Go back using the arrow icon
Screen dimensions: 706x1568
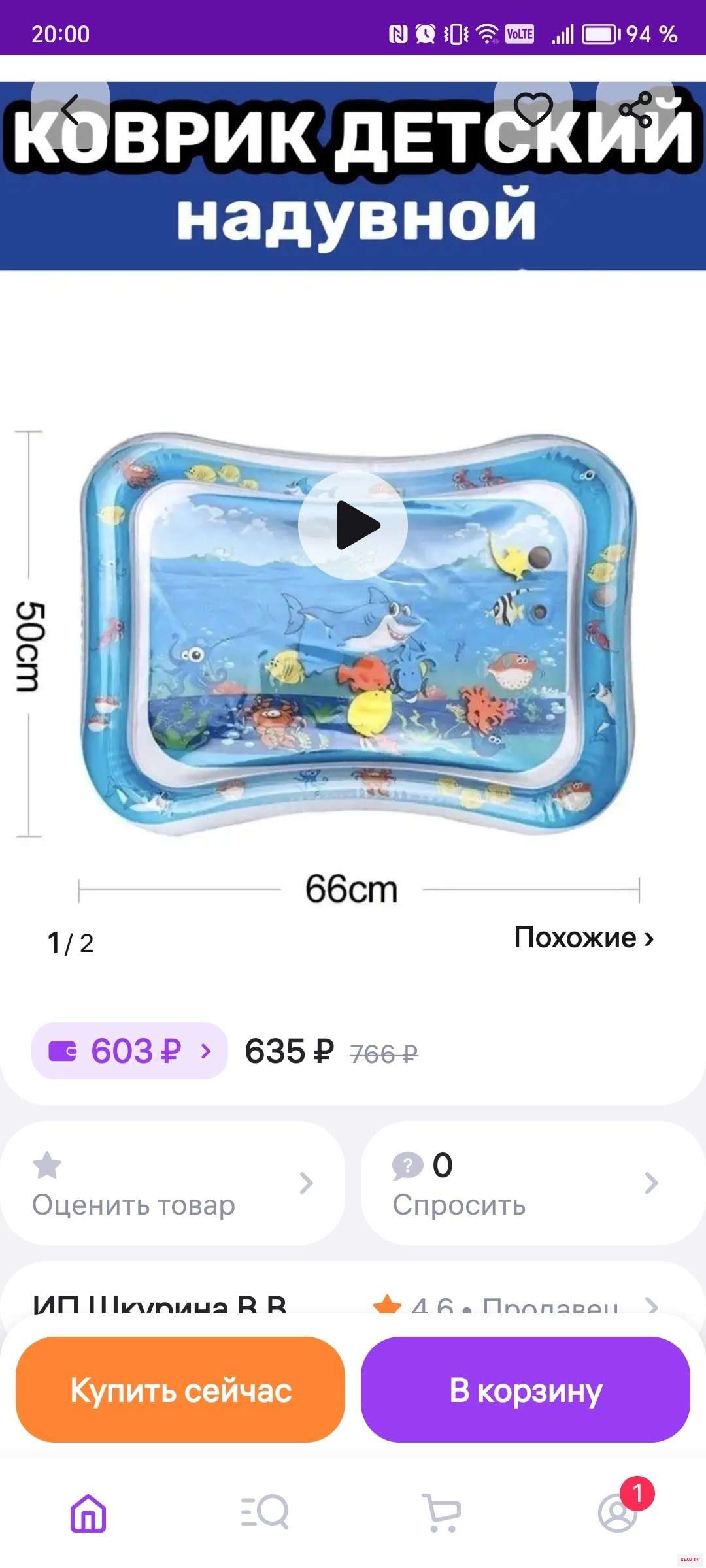(70, 110)
